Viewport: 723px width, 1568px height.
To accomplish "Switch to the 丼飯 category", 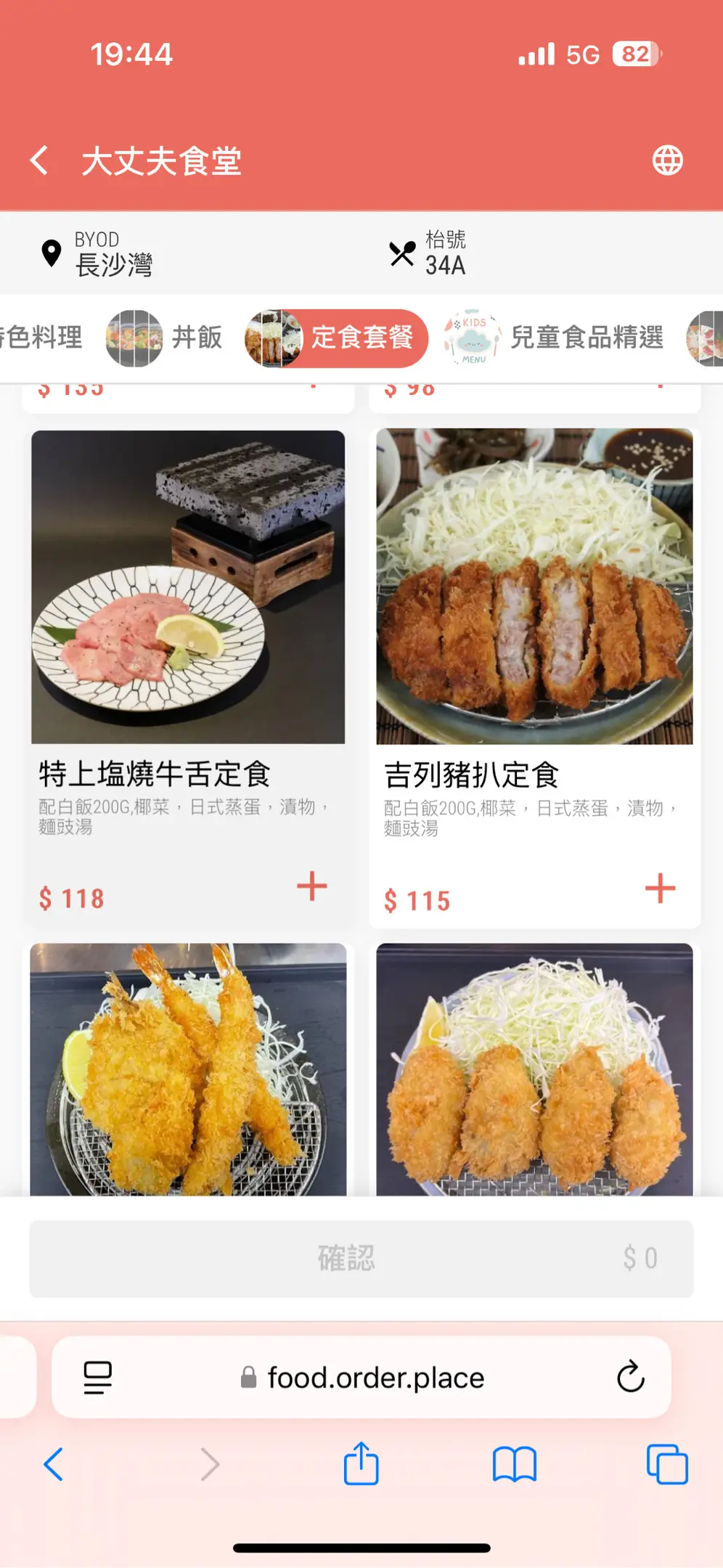I will [164, 338].
